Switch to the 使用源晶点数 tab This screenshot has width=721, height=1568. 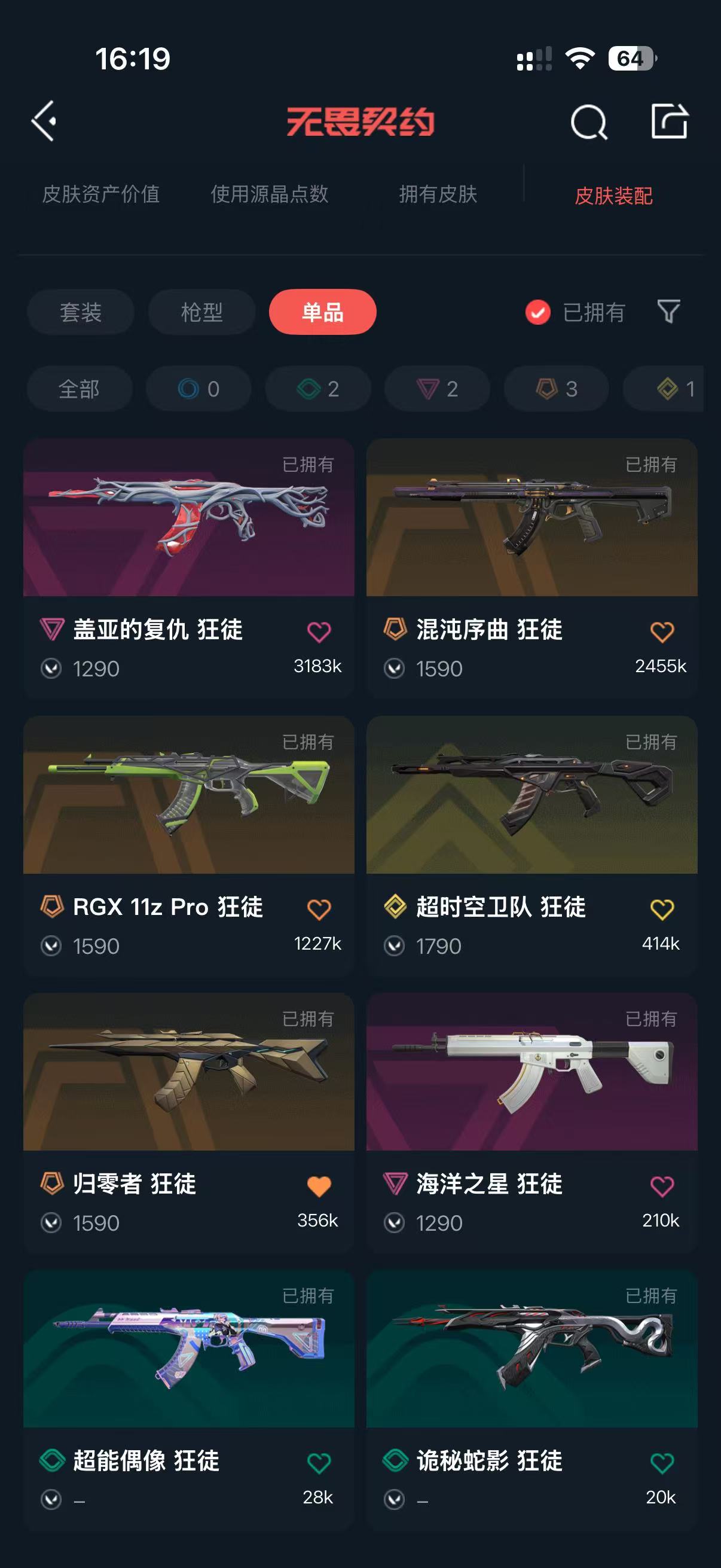point(270,194)
